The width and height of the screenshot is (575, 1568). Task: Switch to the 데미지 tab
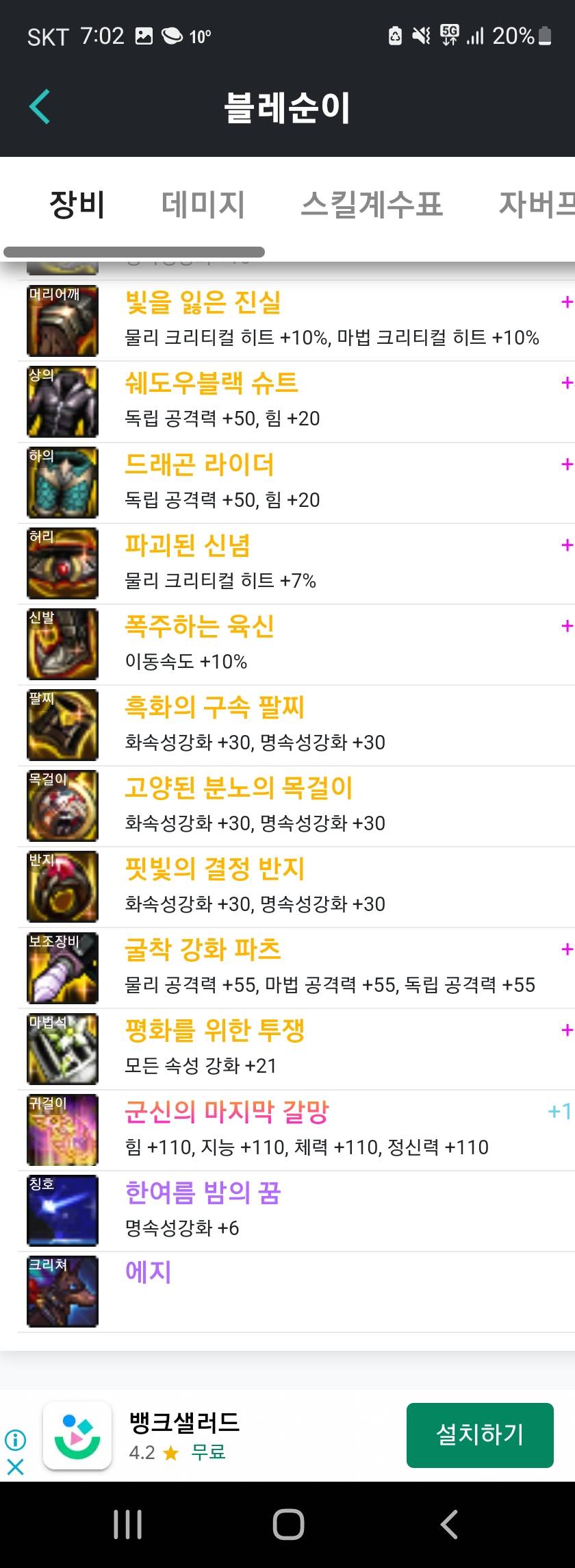point(203,204)
